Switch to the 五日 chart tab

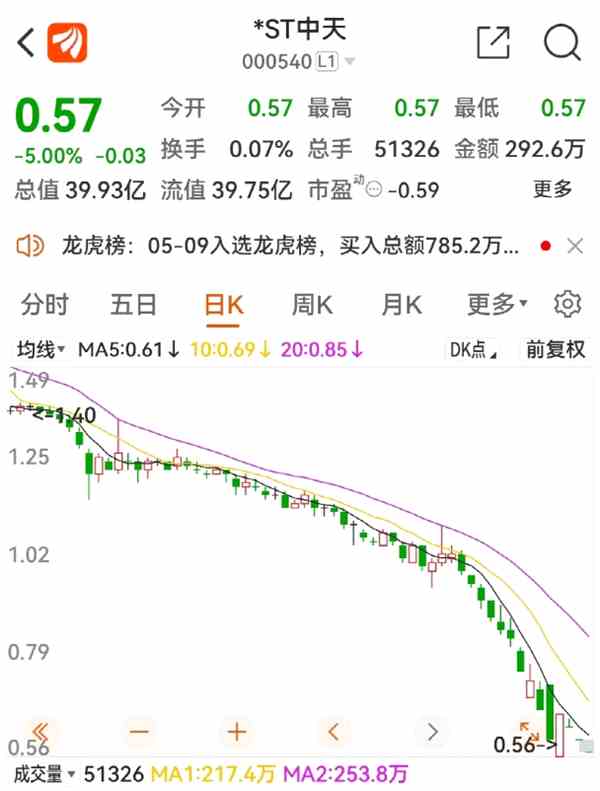(134, 304)
